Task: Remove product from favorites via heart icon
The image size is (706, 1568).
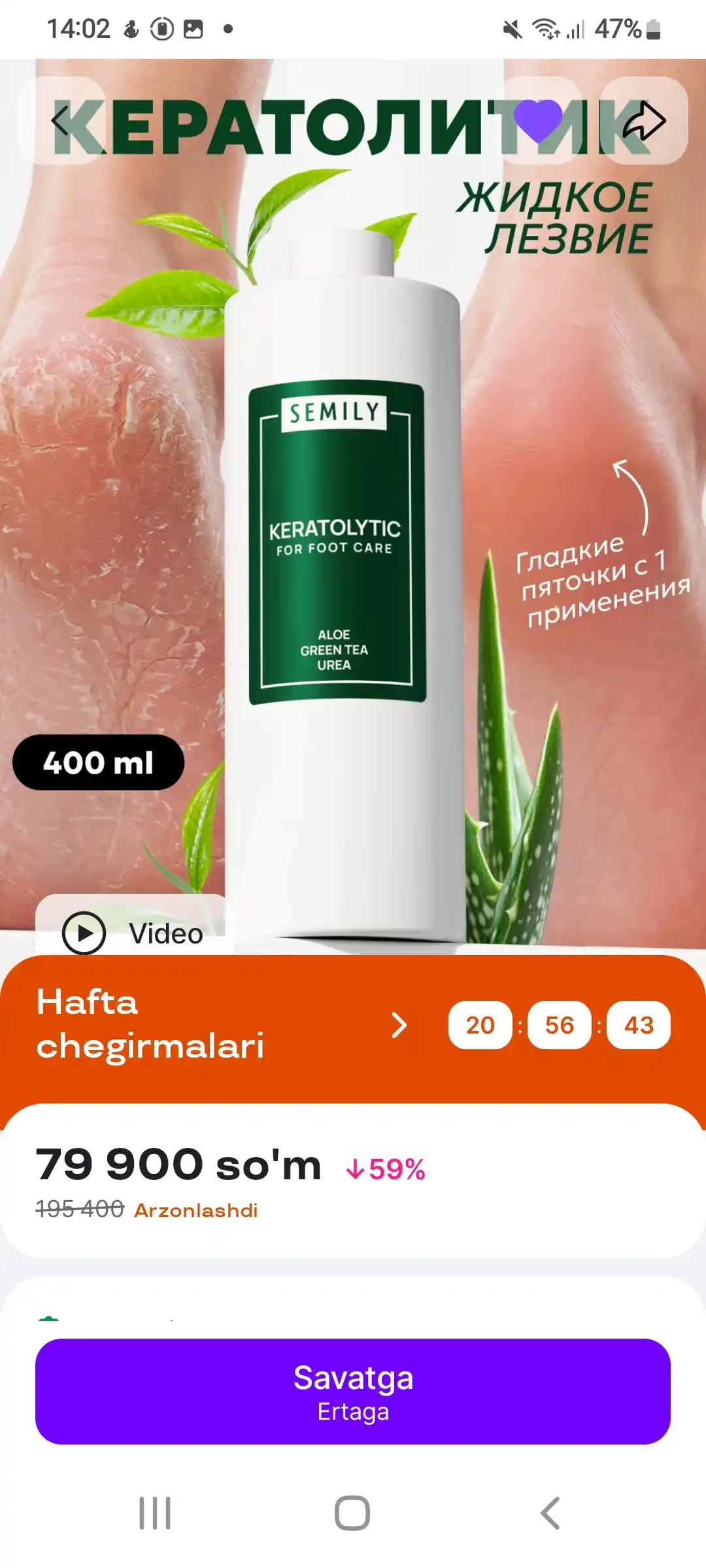Action: (538, 121)
